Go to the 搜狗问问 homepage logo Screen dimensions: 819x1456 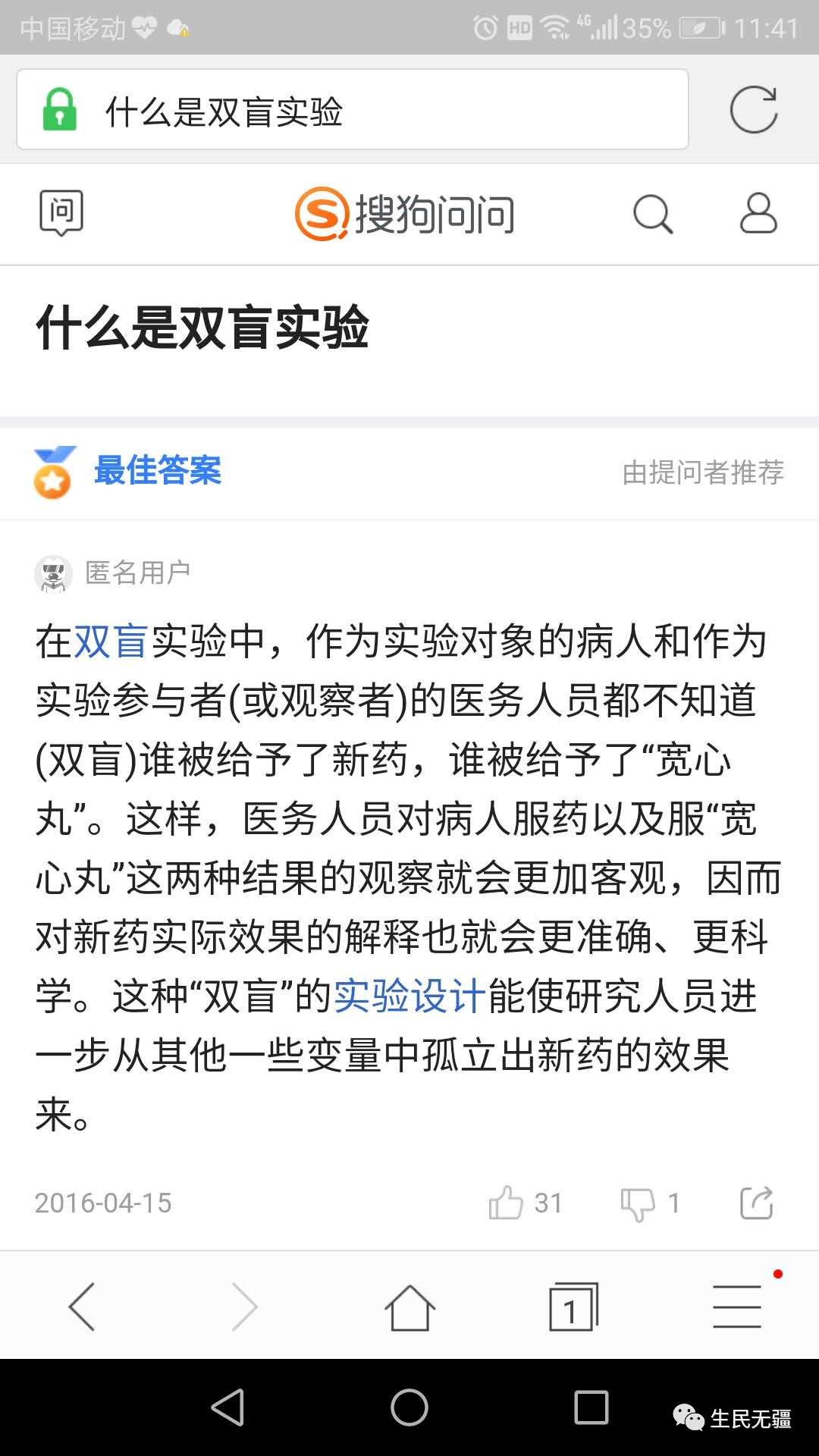point(405,214)
